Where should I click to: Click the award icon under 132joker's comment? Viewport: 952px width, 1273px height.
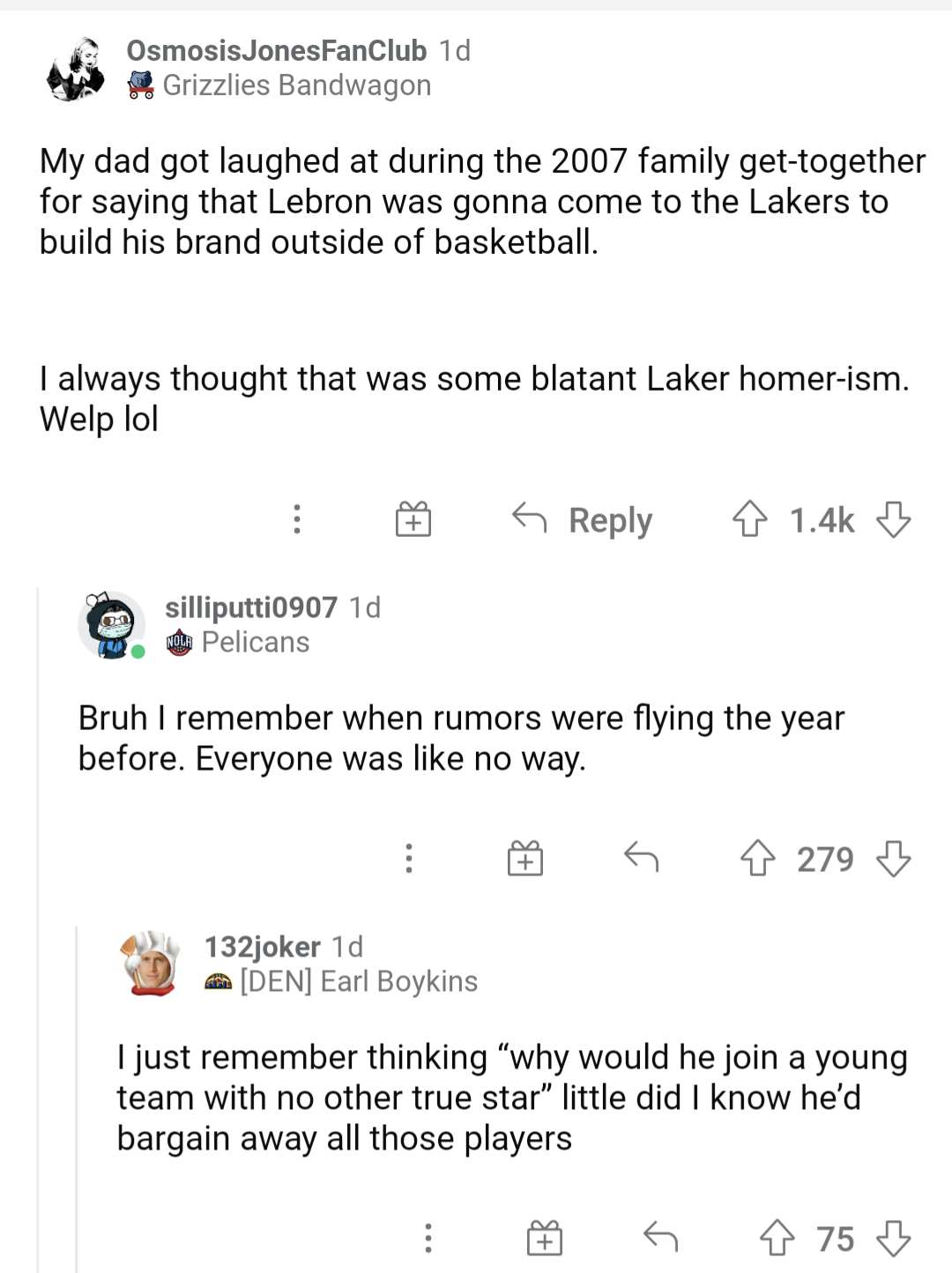tap(545, 1239)
